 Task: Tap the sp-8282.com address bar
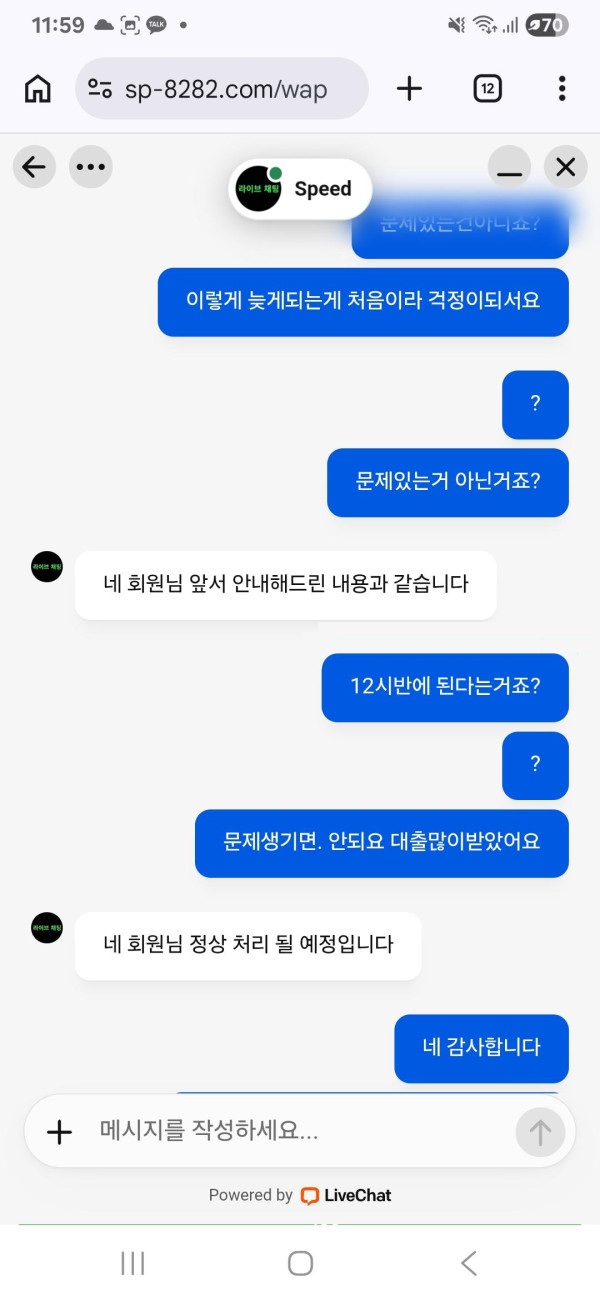click(x=222, y=89)
